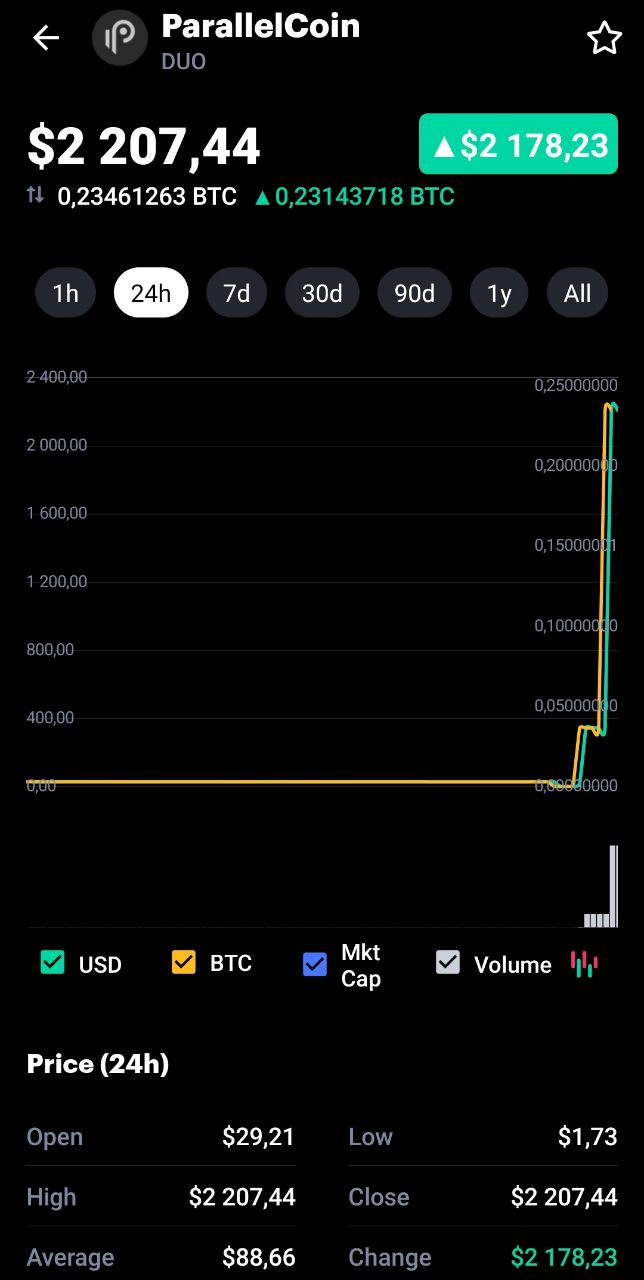Show the 30d price chart

[322, 293]
